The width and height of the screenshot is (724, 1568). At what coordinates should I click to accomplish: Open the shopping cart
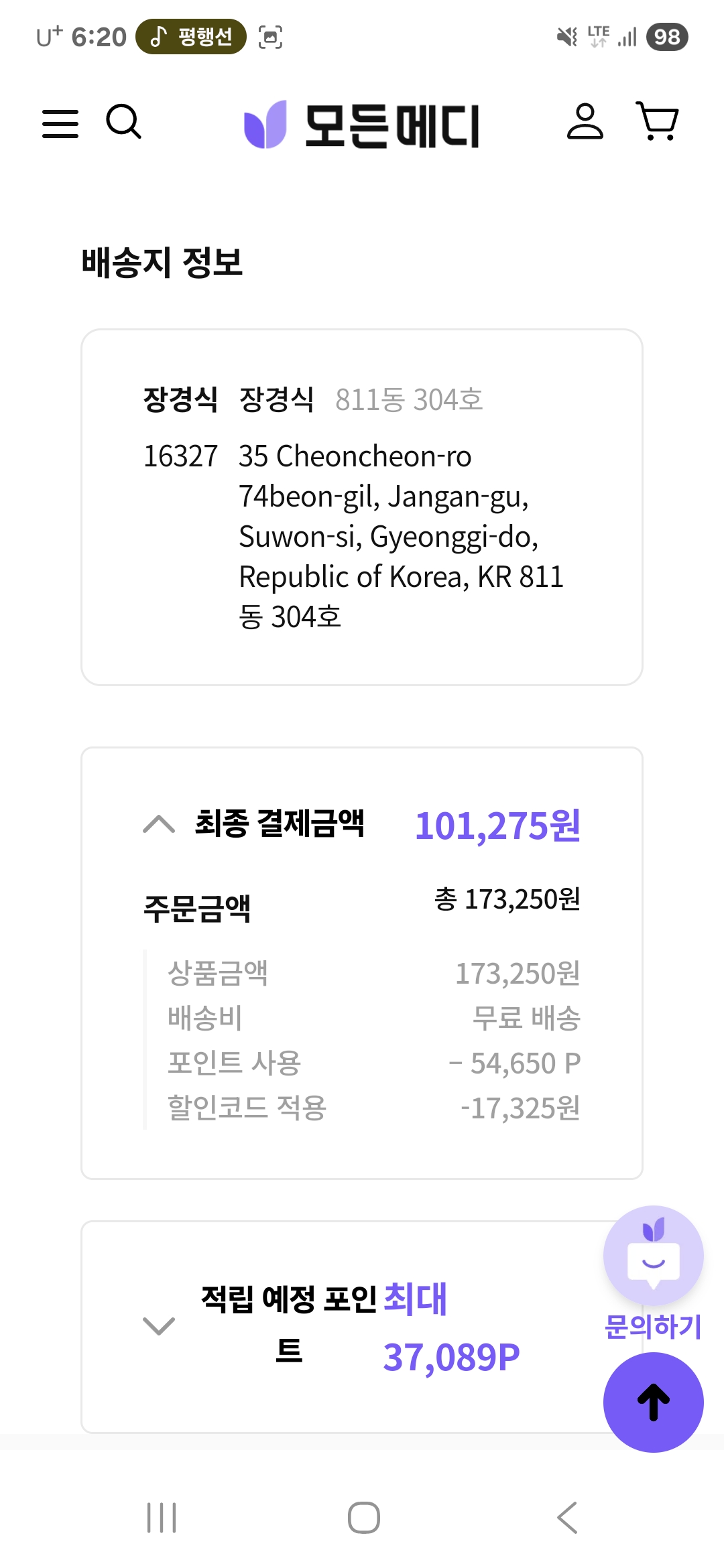(657, 121)
